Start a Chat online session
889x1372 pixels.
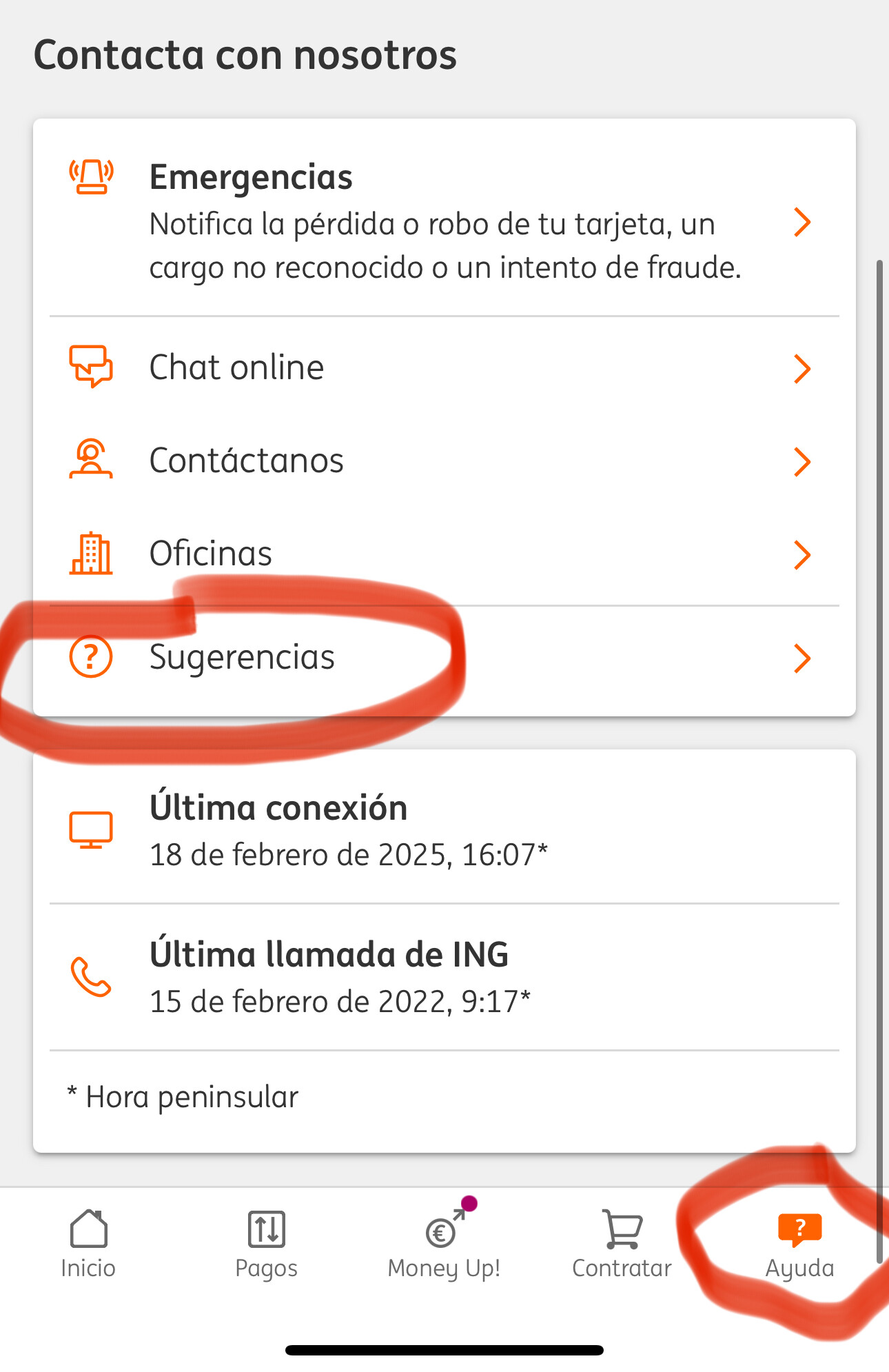444,367
